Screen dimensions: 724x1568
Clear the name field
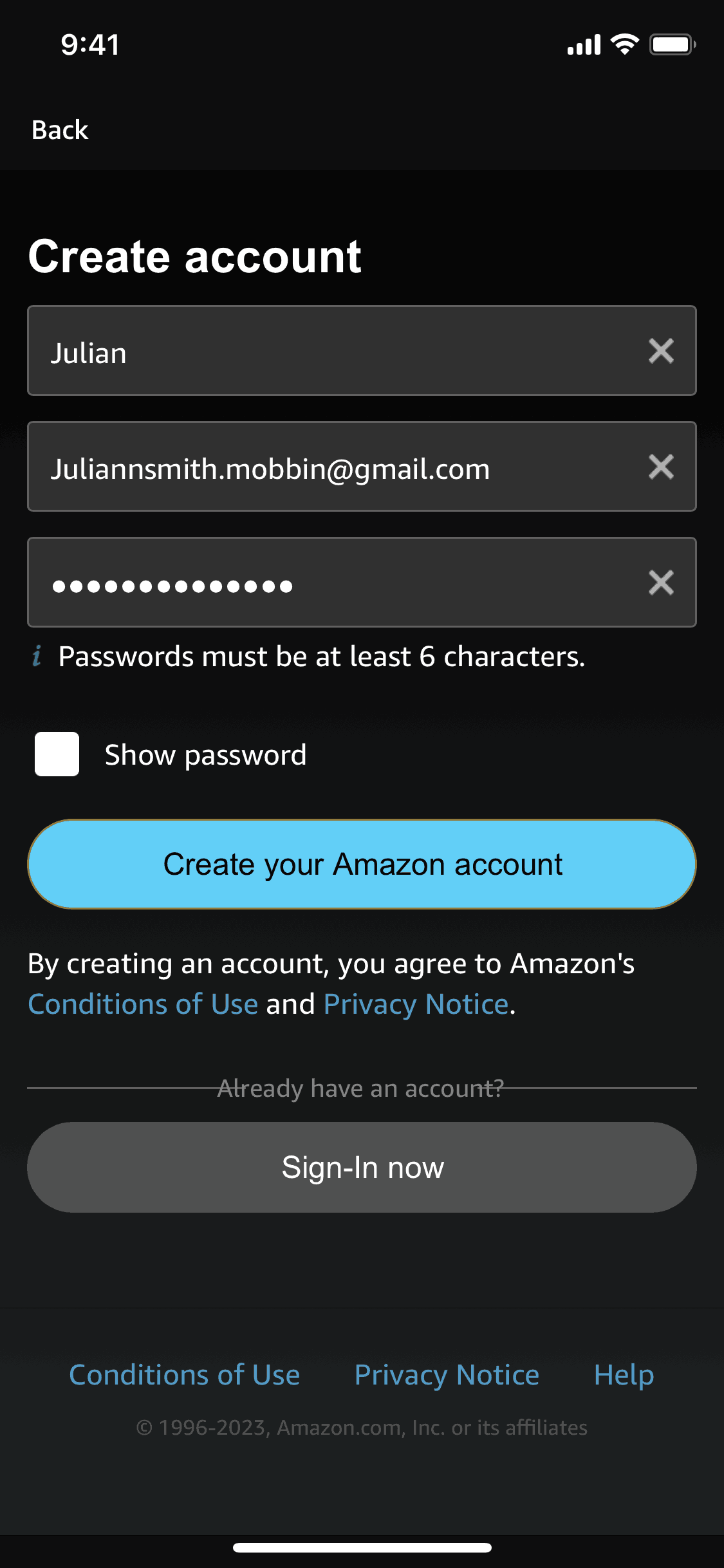click(661, 351)
